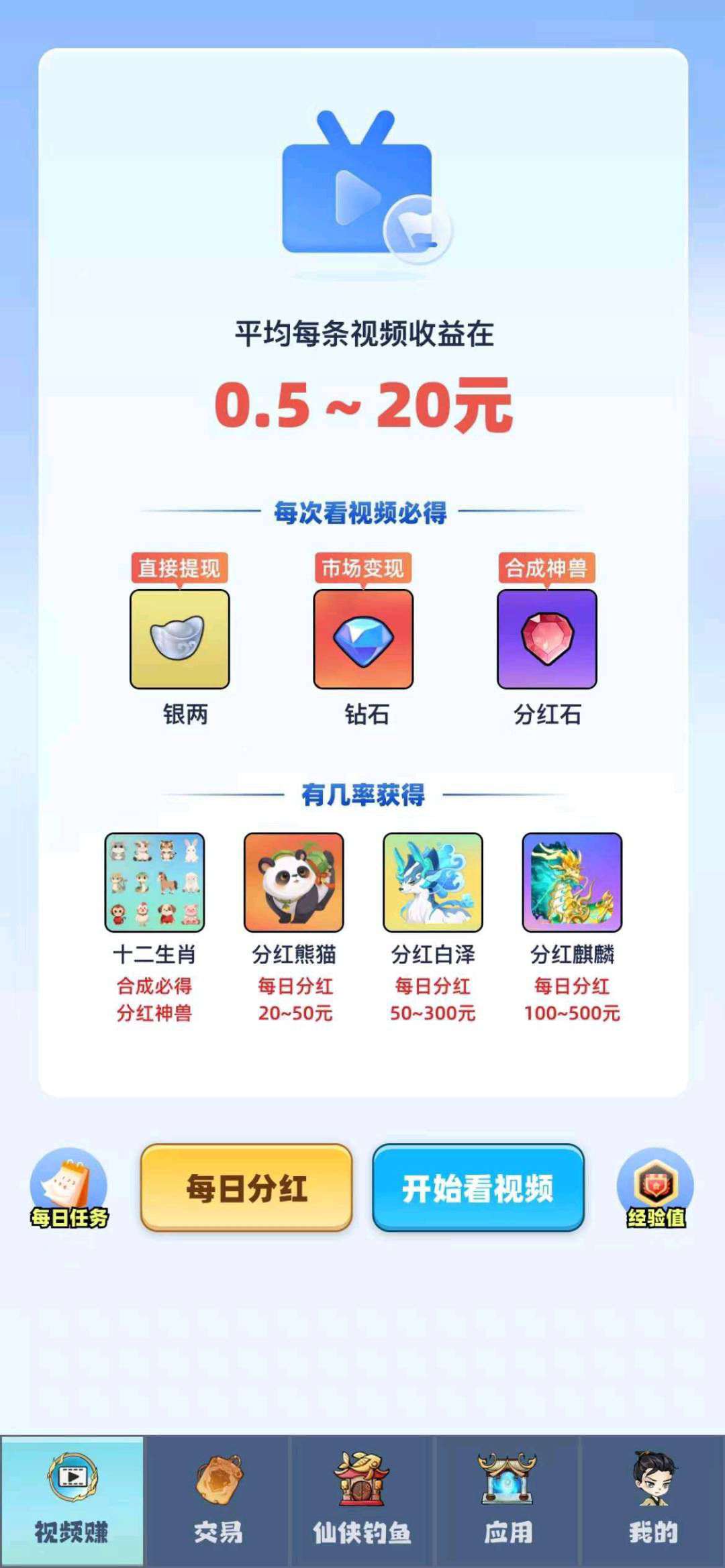725x1568 pixels.
Task: Open the 每日任务 daily tasks icon
Action: pos(69,1189)
